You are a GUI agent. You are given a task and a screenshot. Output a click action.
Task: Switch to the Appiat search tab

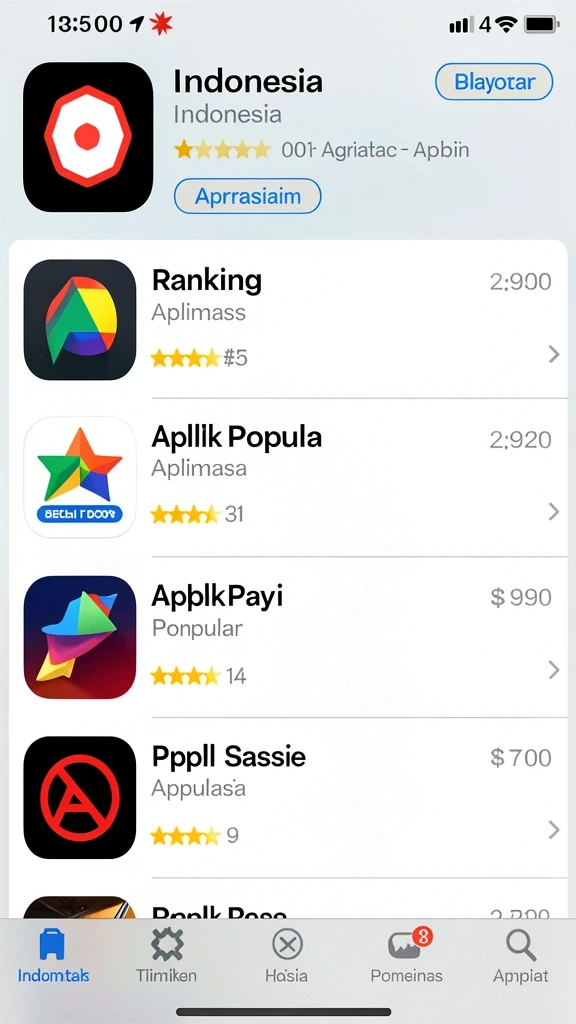pyautogui.click(x=520, y=956)
